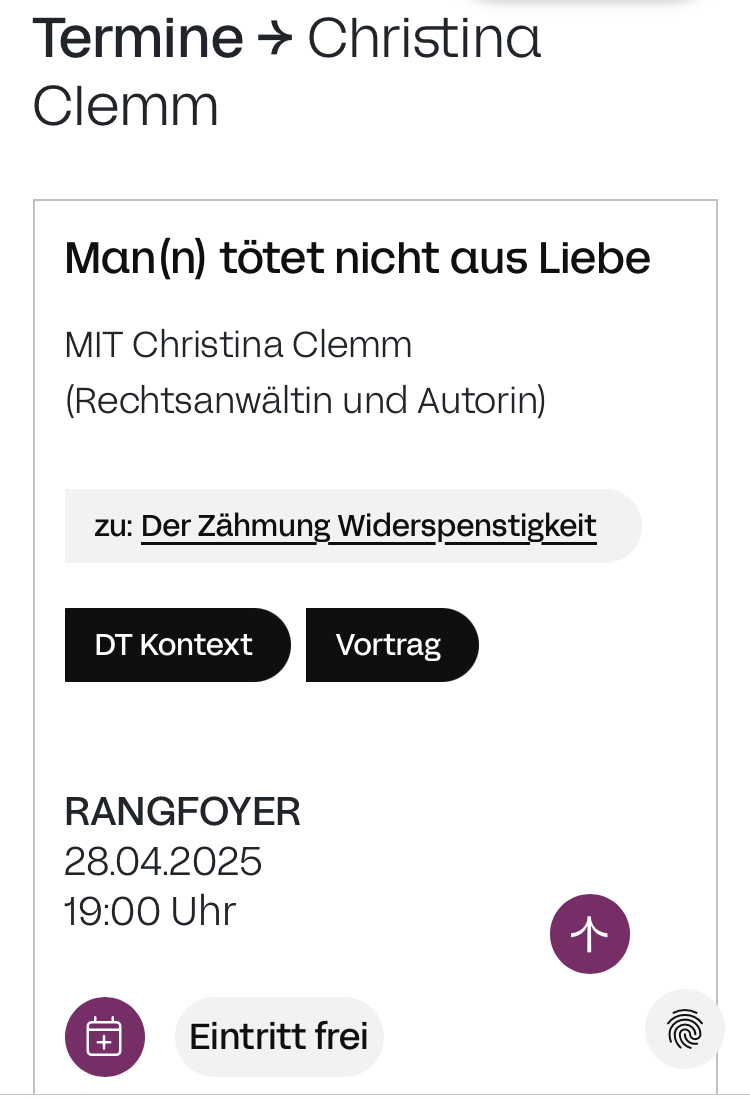The height and width of the screenshot is (1098, 750).
Task: Select the DT Kontext tag
Action: (x=176, y=645)
